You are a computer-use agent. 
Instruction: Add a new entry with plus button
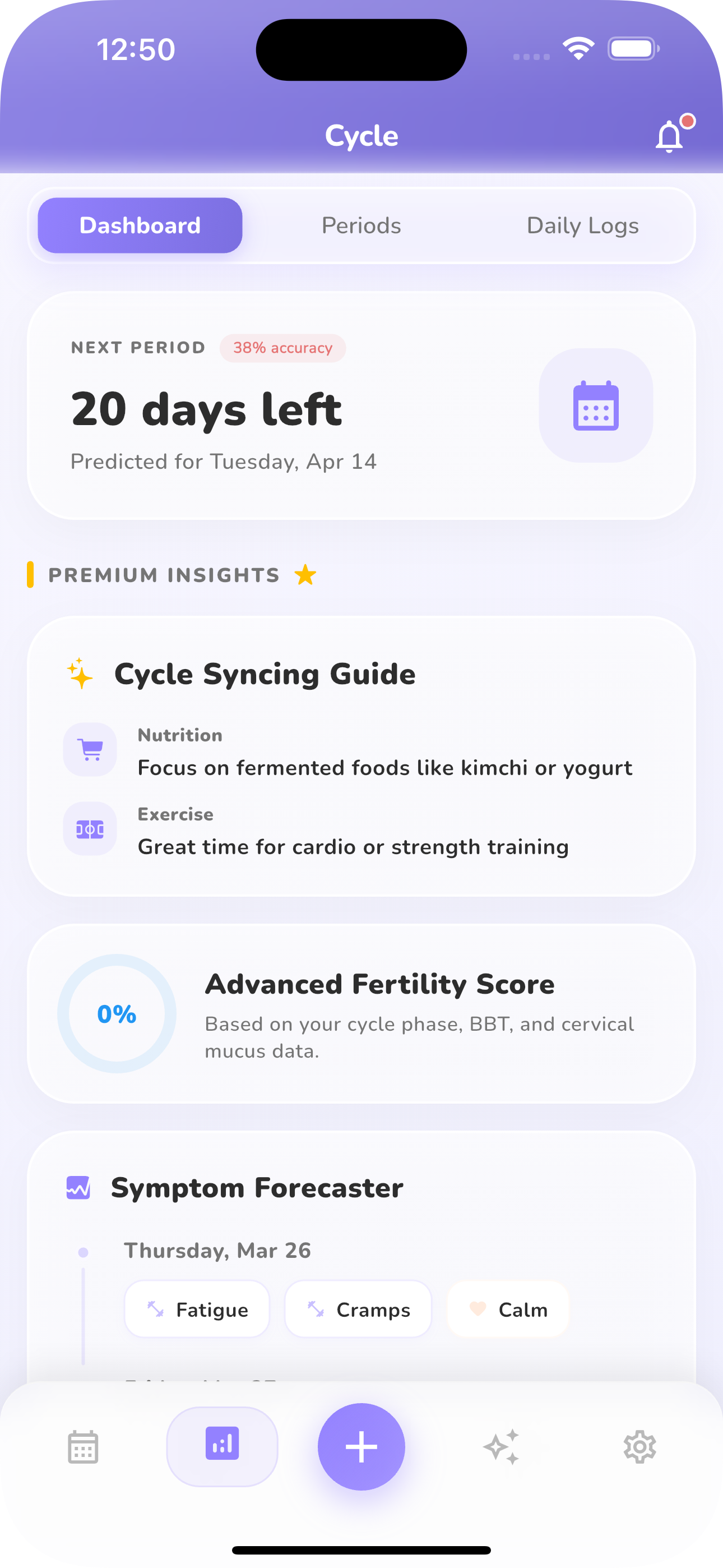[x=361, y=1447]
